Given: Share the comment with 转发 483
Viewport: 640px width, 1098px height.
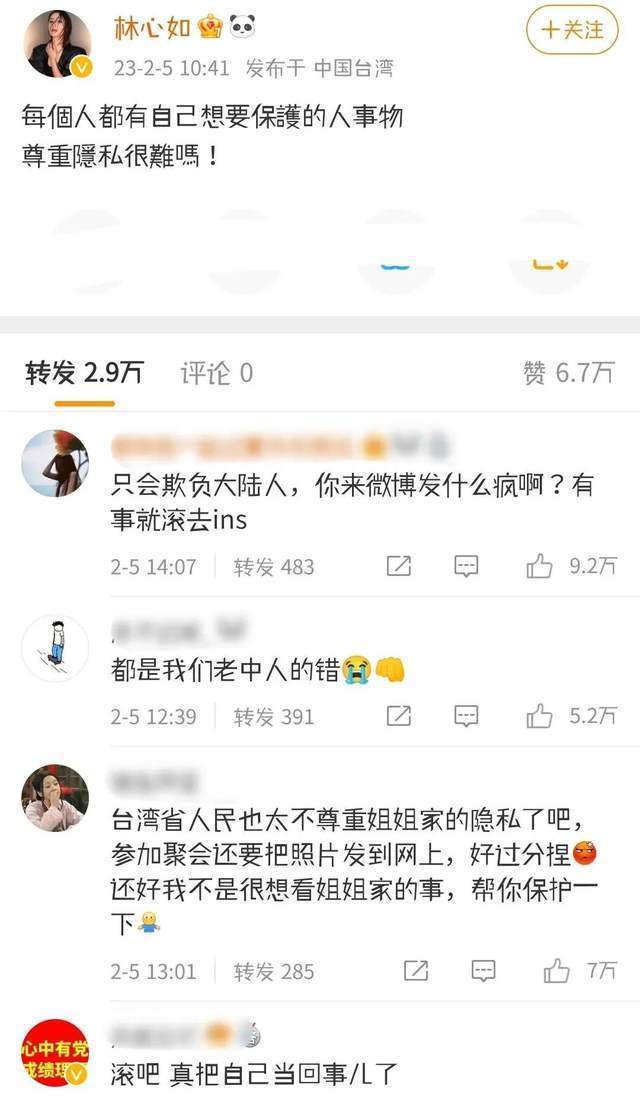Looking at the screenshot, I should point(398,567).
